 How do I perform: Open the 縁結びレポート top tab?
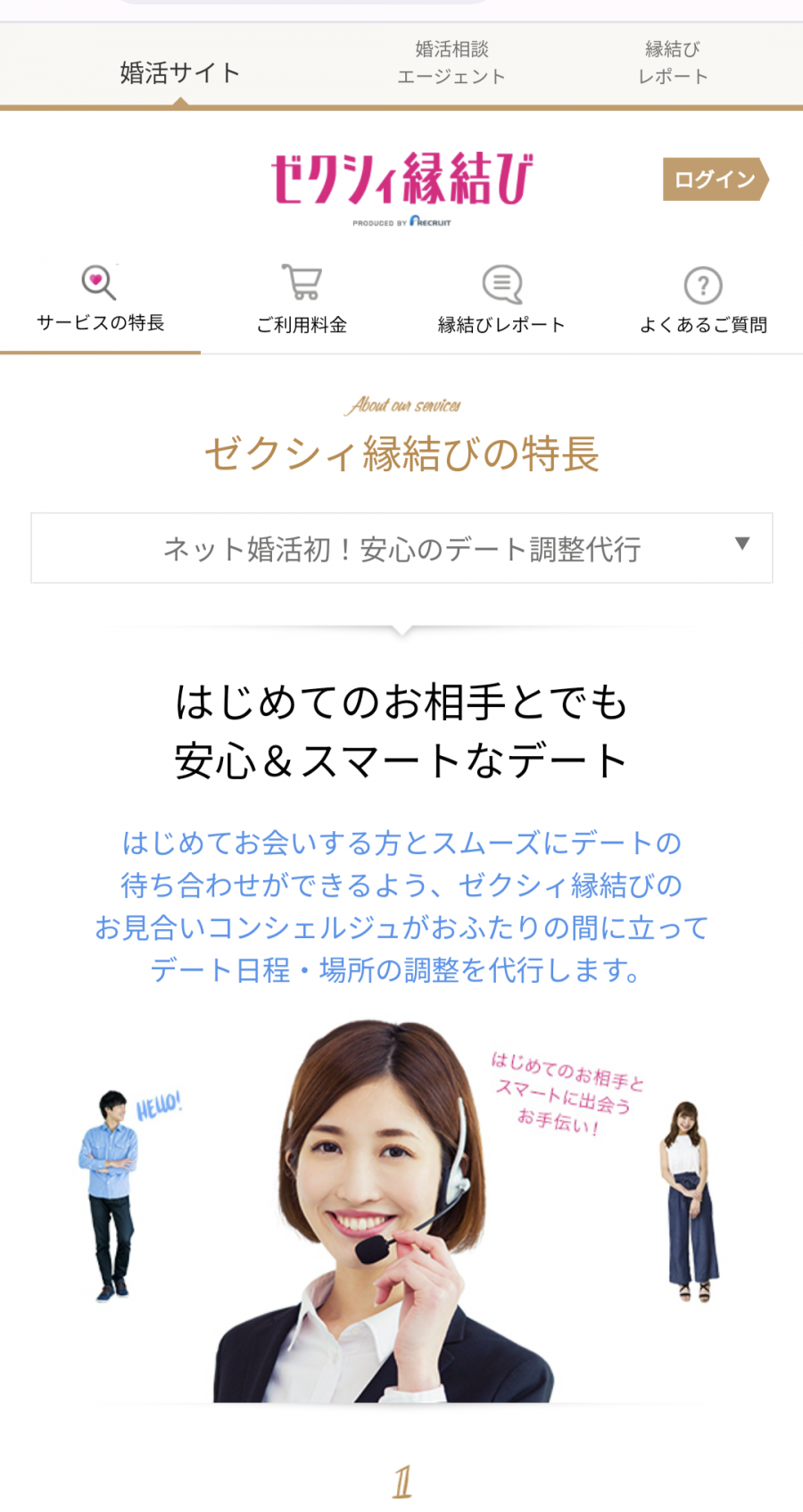(x=673, y=62)
